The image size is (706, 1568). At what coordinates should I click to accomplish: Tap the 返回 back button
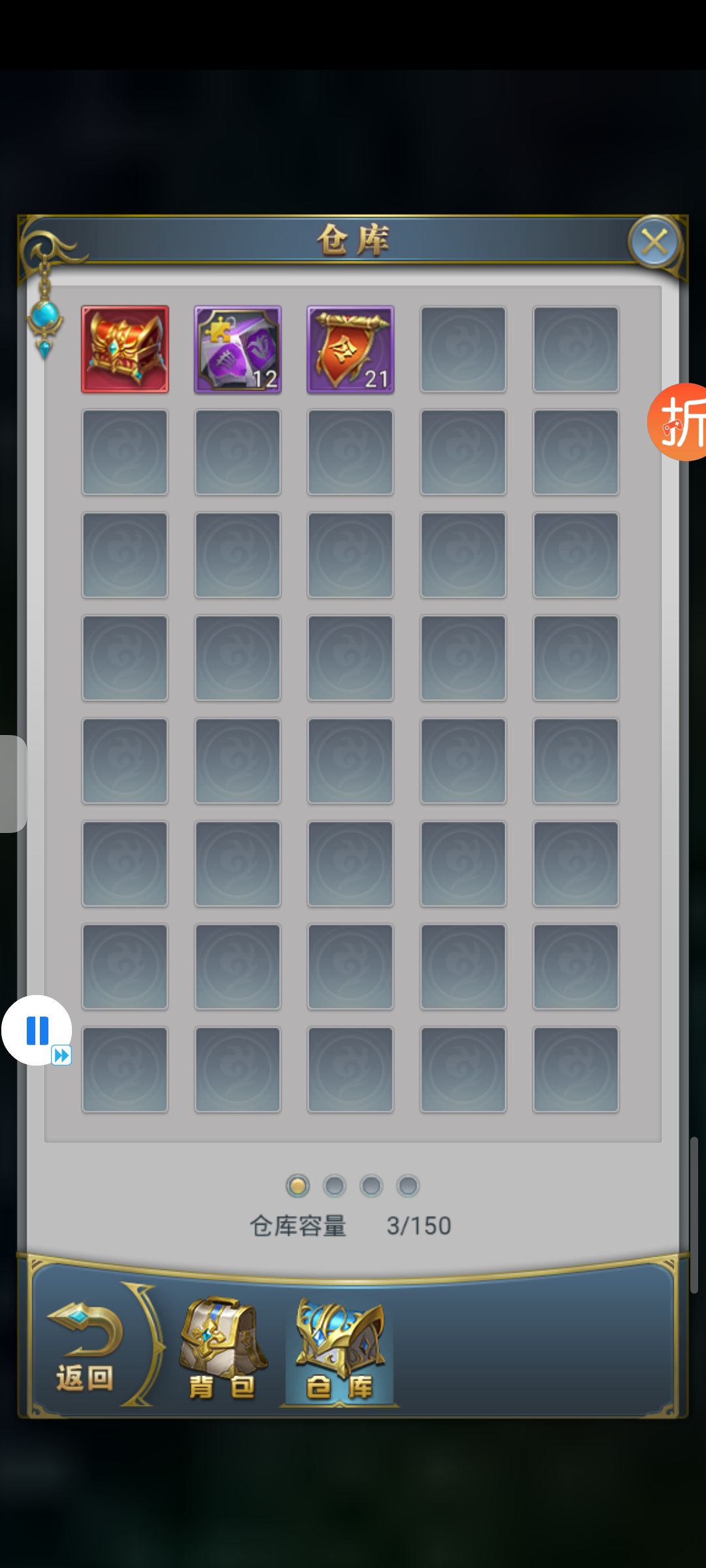(x=85, y=1350)
